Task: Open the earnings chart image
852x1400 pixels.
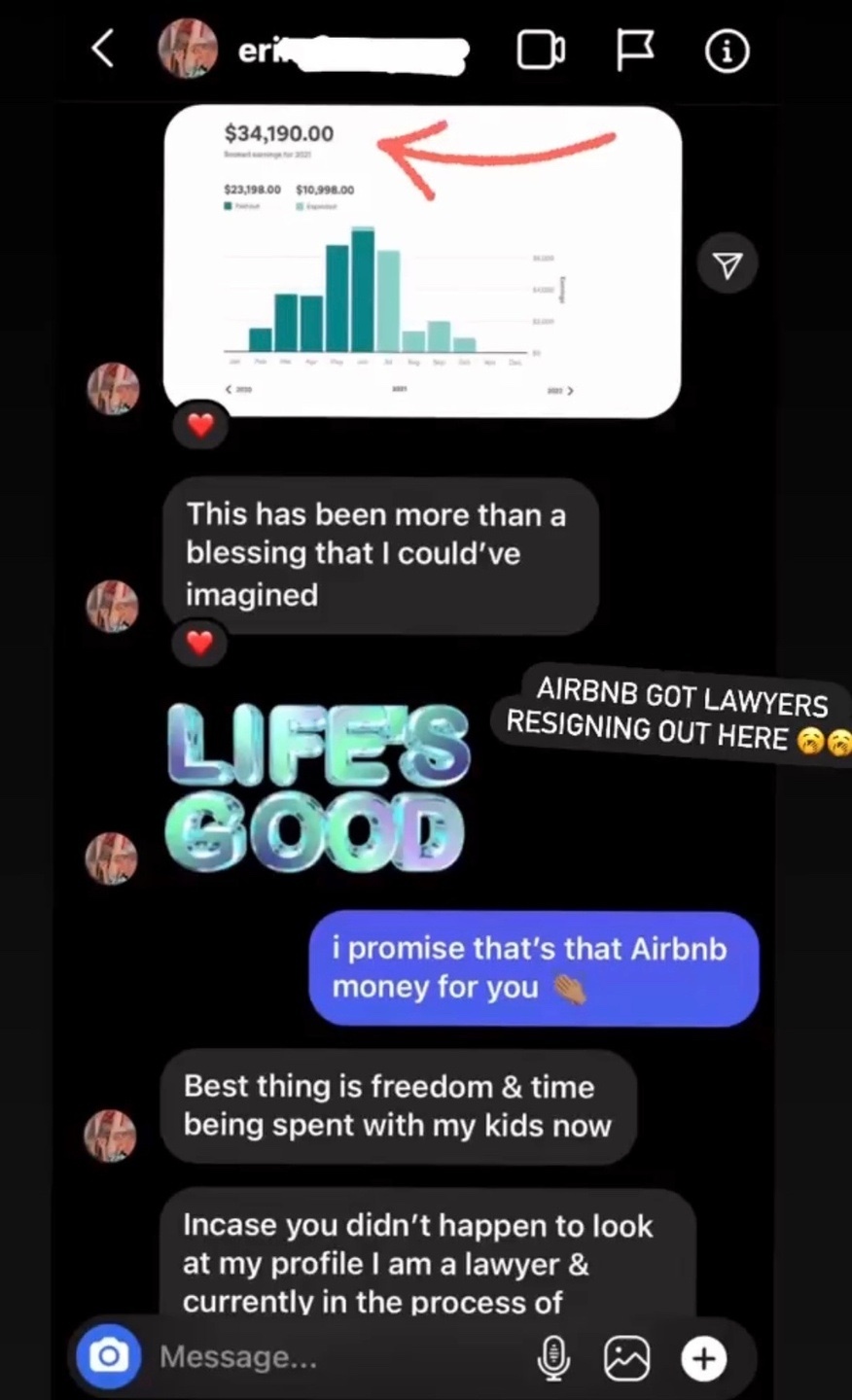Action: 422,262
